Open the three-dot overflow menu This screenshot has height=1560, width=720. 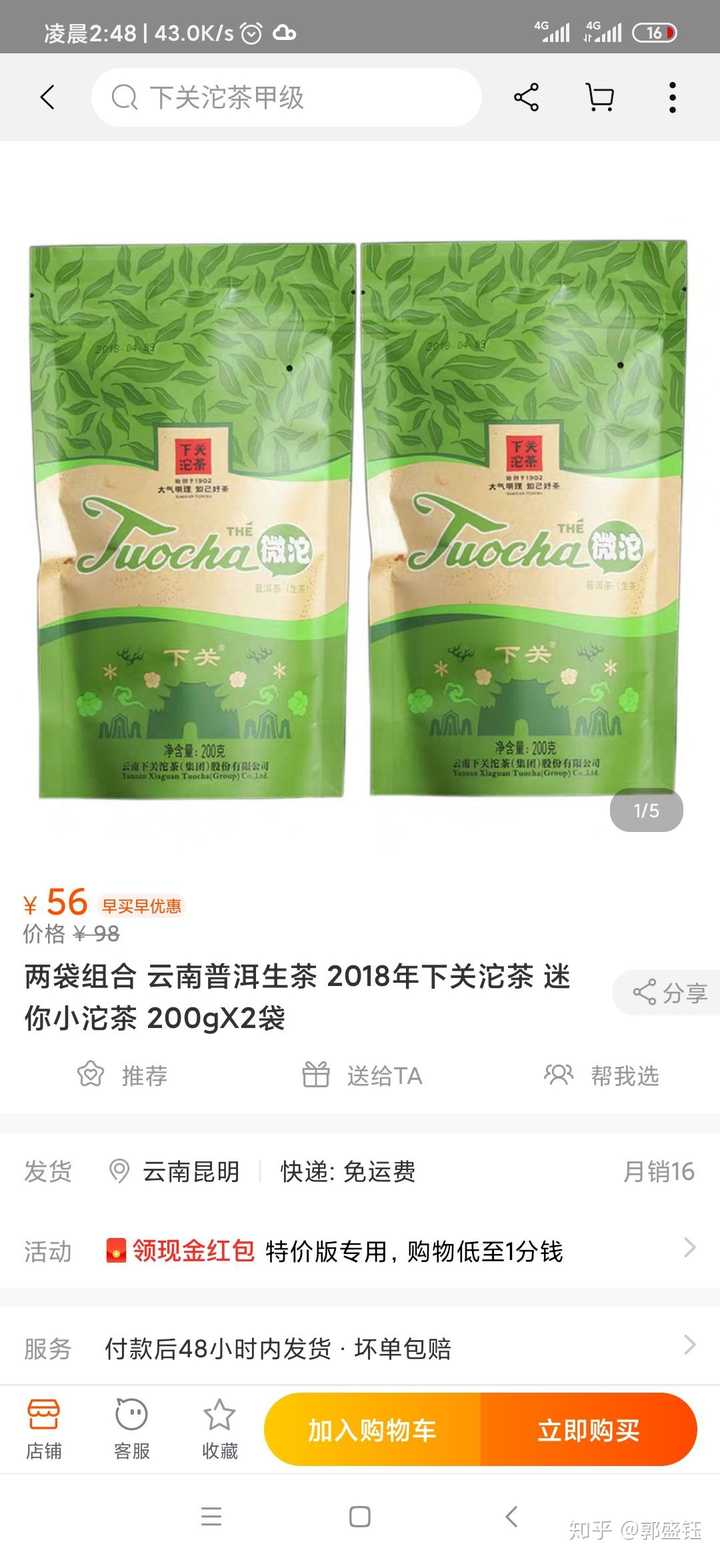tap(672, 97)
